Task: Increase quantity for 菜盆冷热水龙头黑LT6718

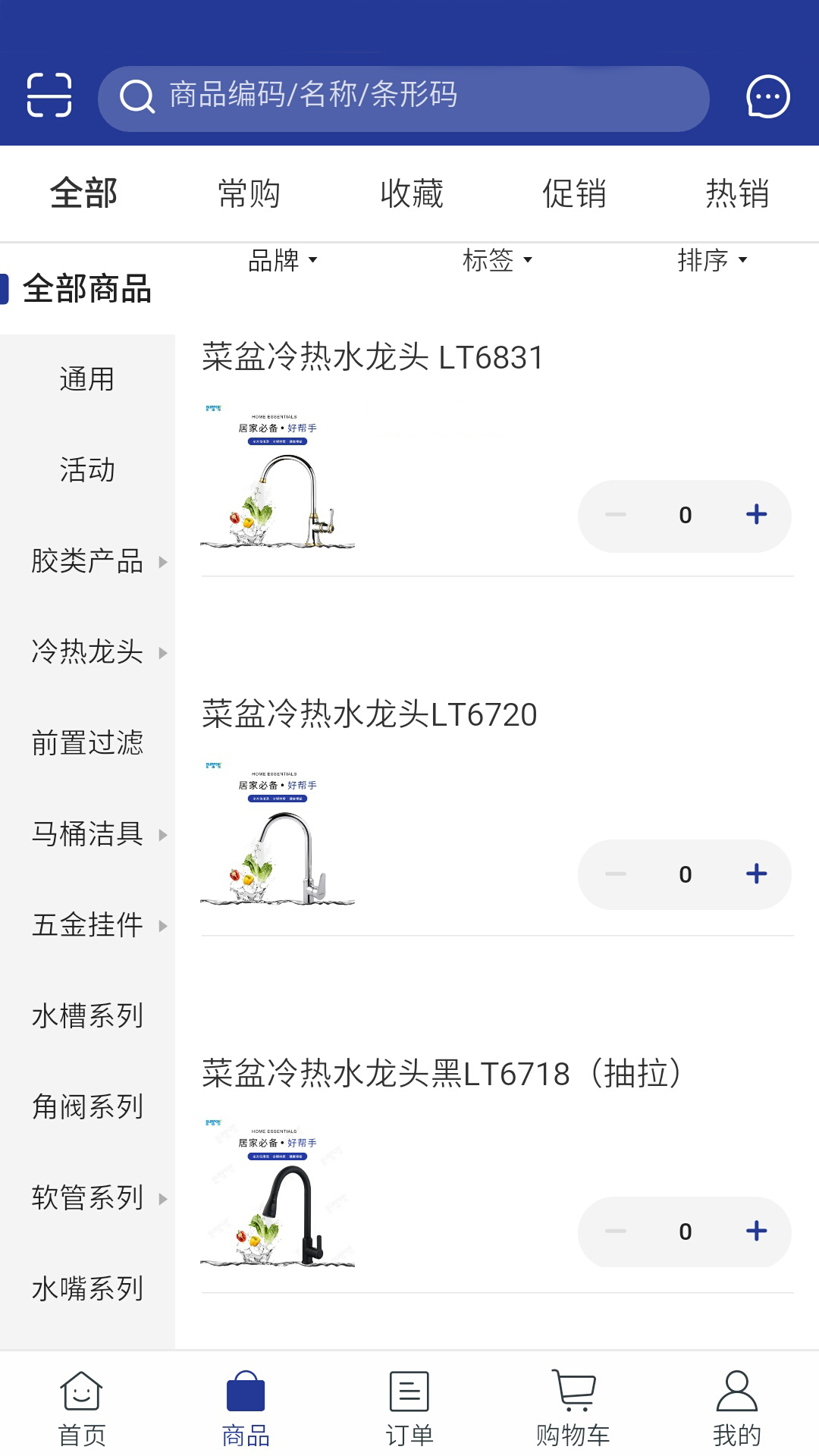Action: (x=755, y=1232)
